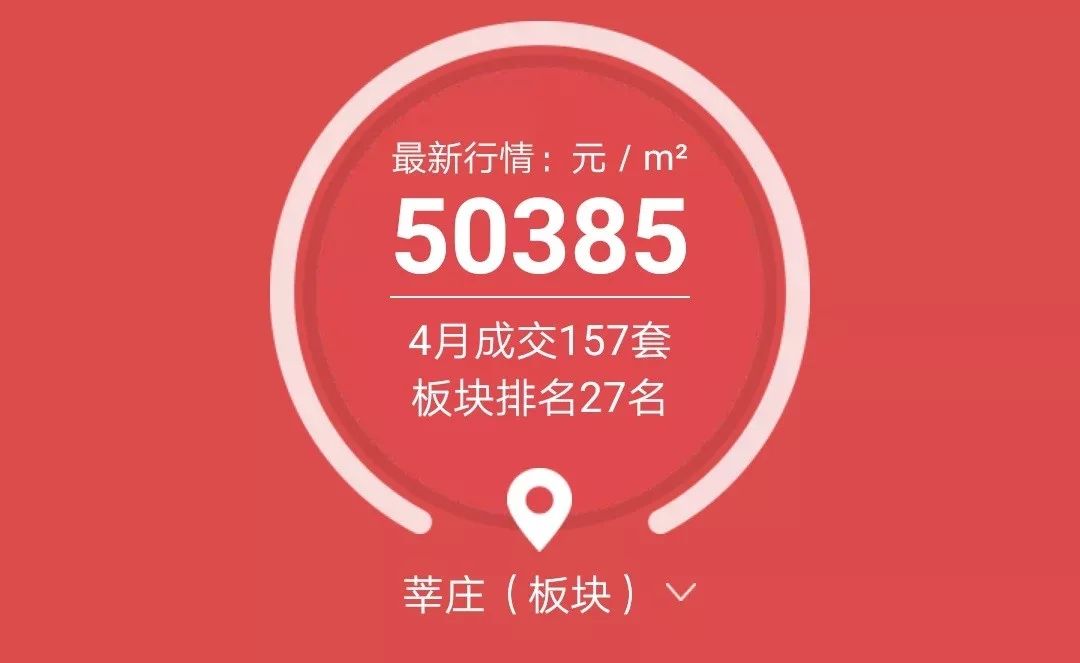Expand the 莘庄（板块）area dropdown
Screen dimensions: 1080x663
pyautogui.click(x=680, y=594)
